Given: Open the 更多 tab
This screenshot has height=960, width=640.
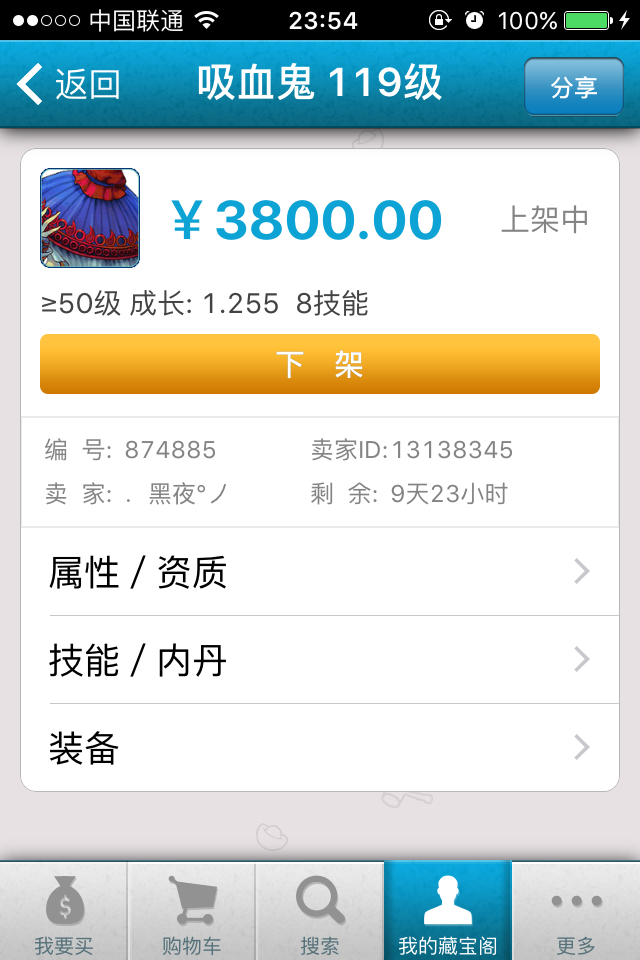Looking at the screenshot, I should click(x=576, y=912).
